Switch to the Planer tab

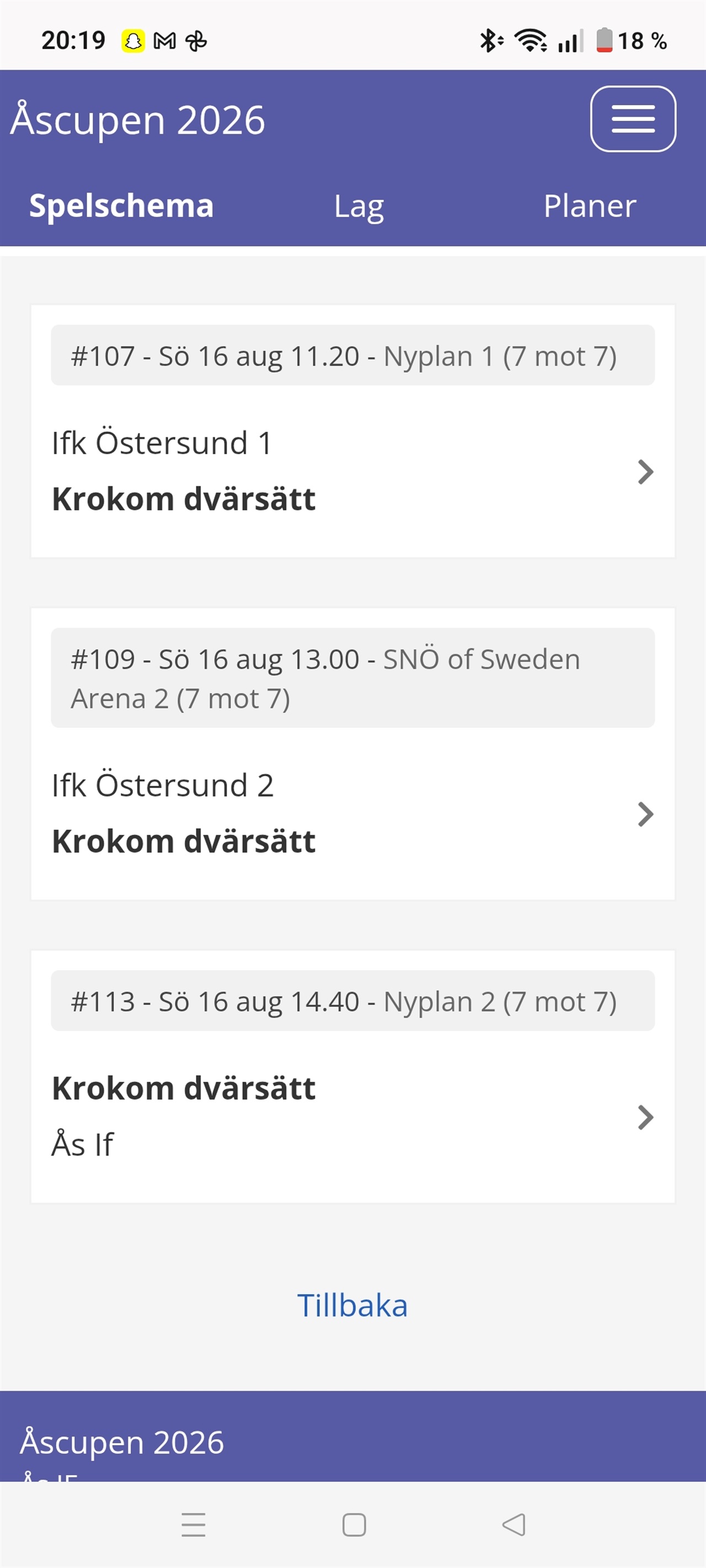(x=590, y=206)
